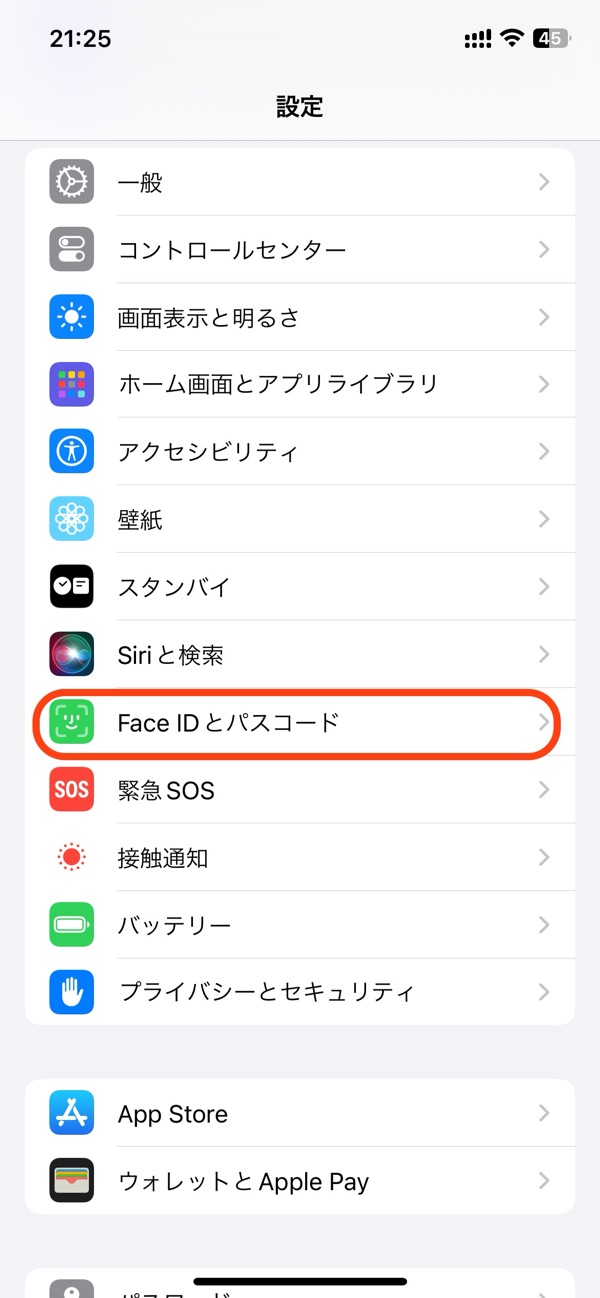Select ウォレットとApple Pay
Viewport: 600px width, 1298px height.
pos(300,1181)
